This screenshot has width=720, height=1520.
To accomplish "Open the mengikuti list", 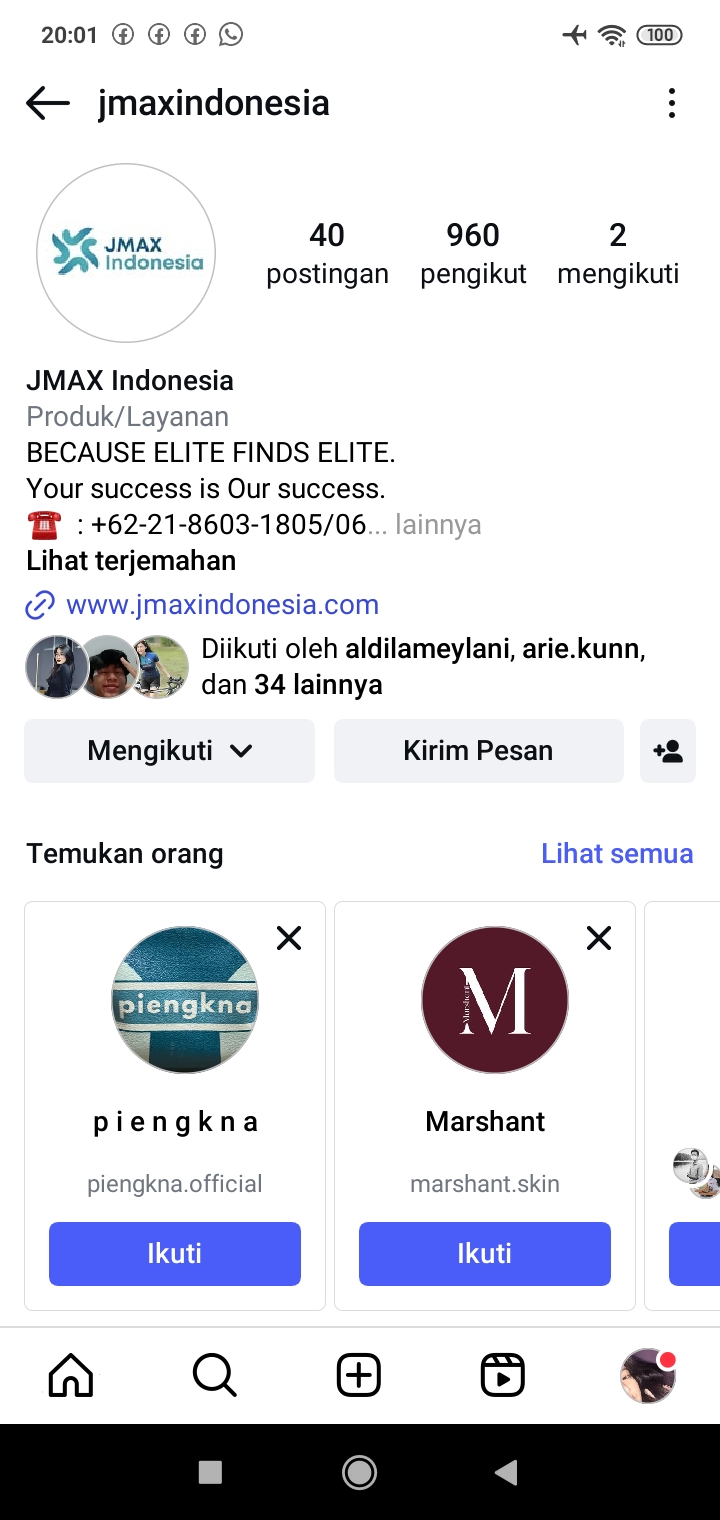I will click(x=618, y=253).
